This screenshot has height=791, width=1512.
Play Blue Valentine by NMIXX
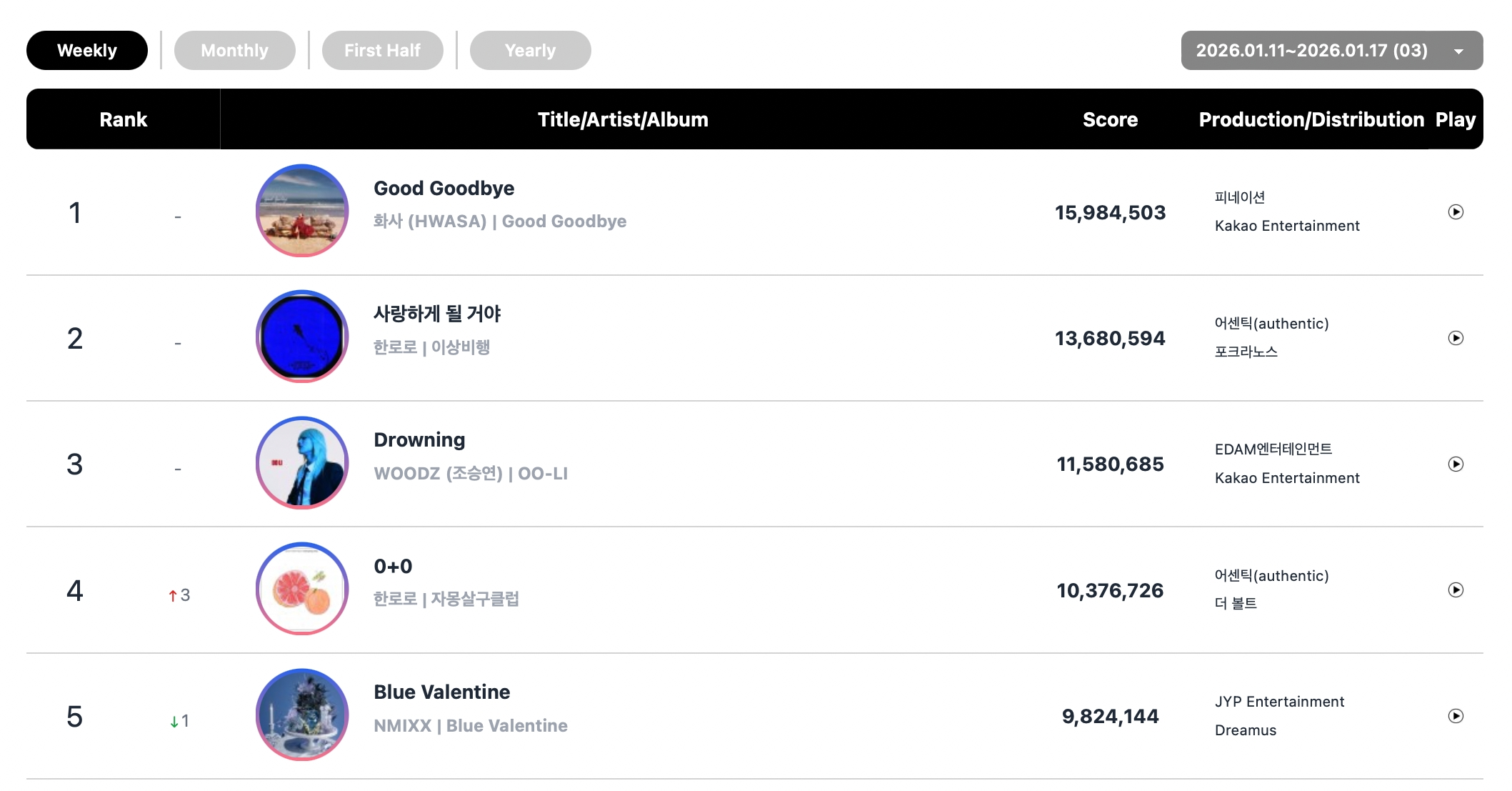(1456, 716)
